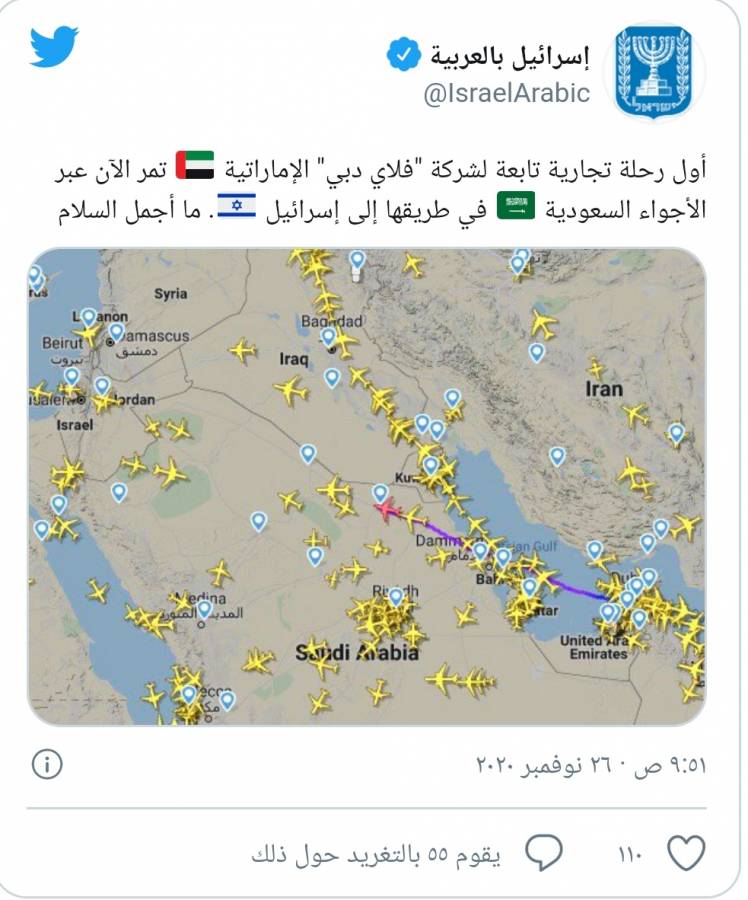
Task: Open the verified account name إسرائيل بالعربية
Action: (510, 55)
